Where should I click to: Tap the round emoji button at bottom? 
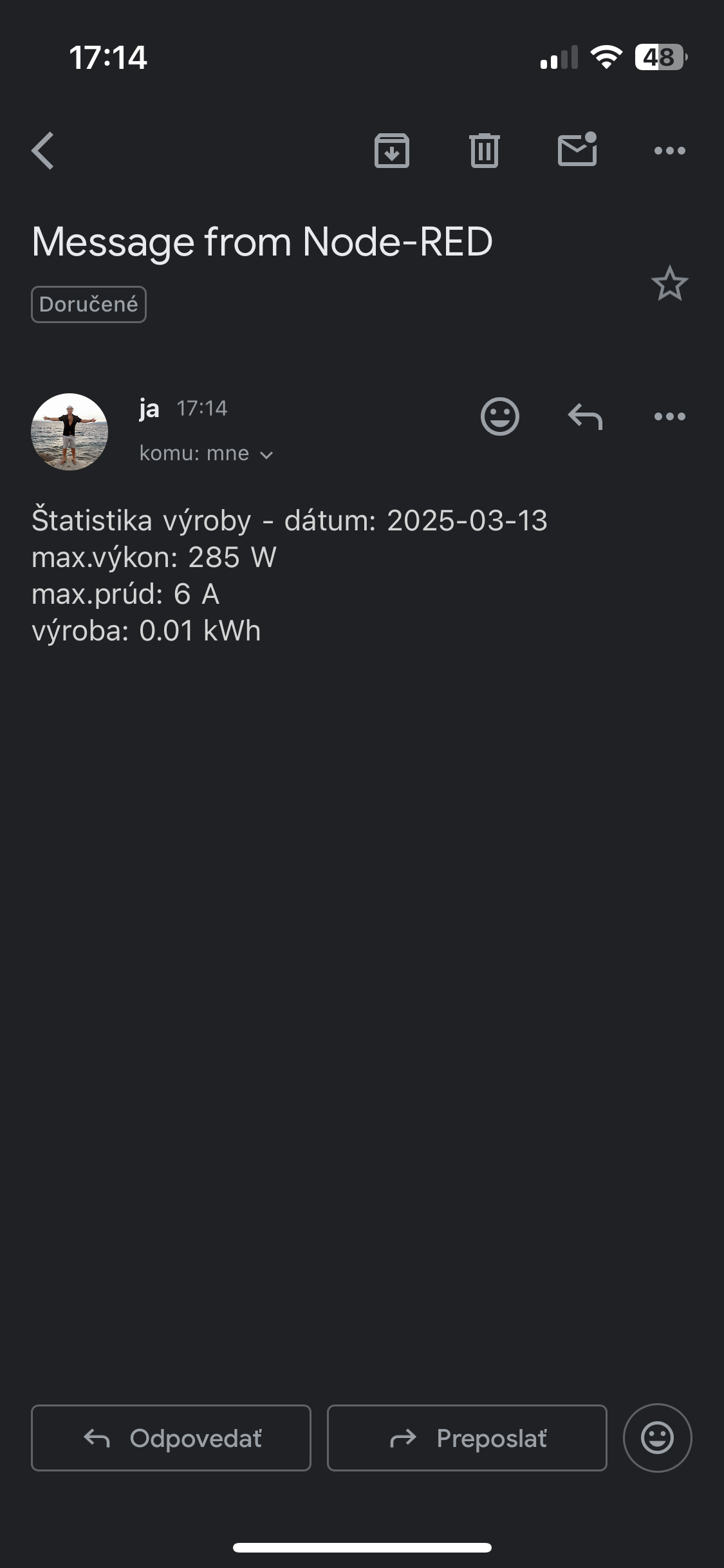[x=657, y=1438]
